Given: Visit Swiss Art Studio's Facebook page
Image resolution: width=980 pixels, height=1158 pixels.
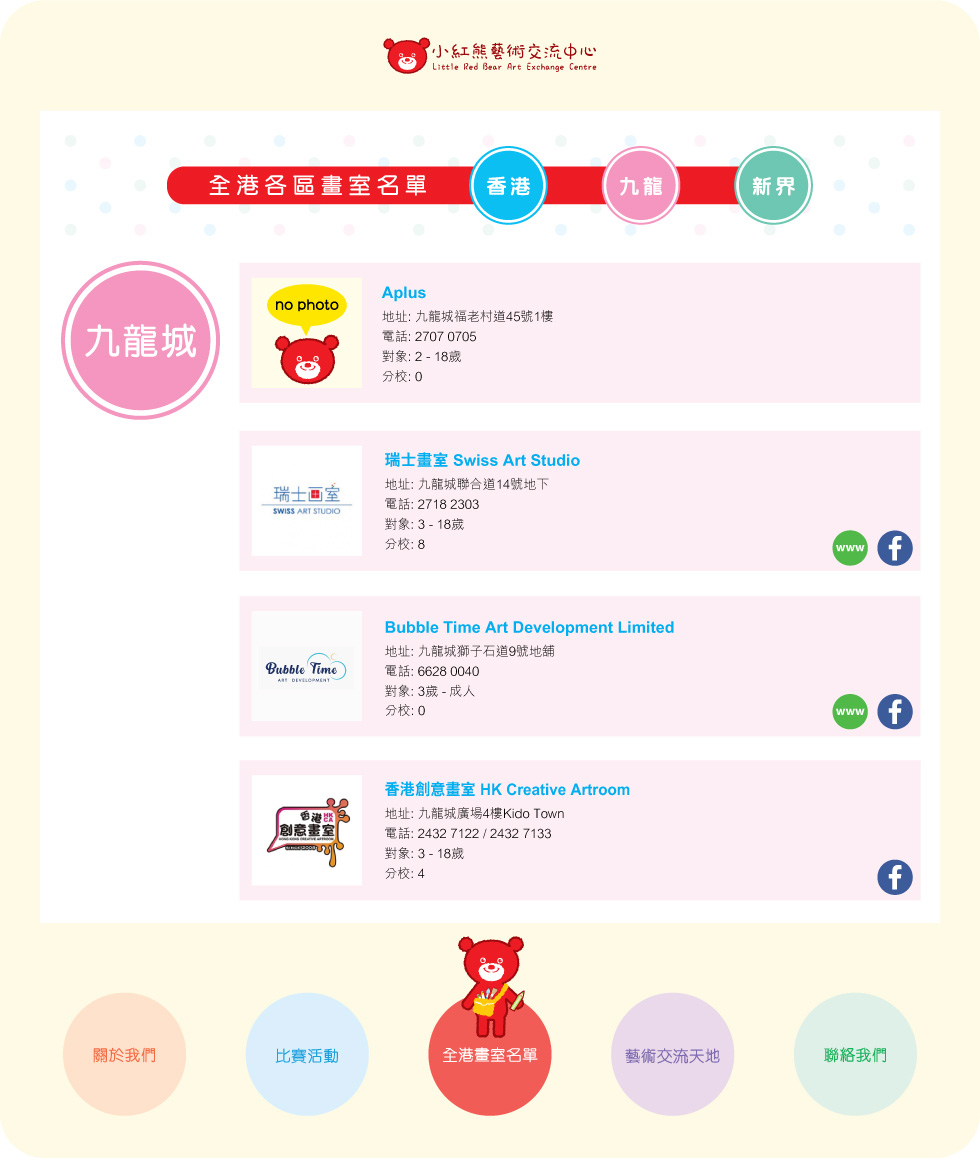Looking at the screenshot, I should [895, 548].
